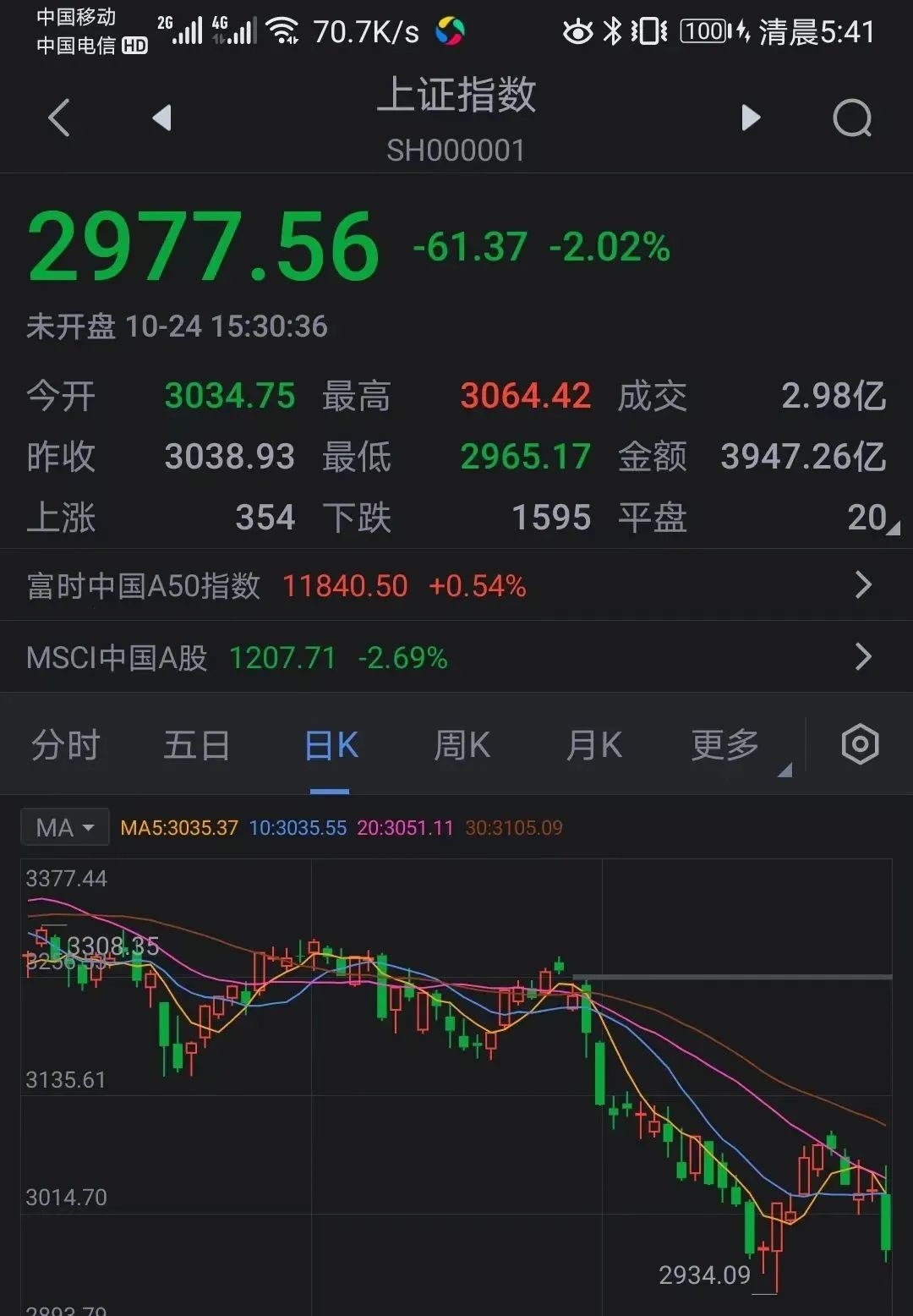913x1316 pixels.
Task: Switch to the 周K chart tab
Action: 462,745
